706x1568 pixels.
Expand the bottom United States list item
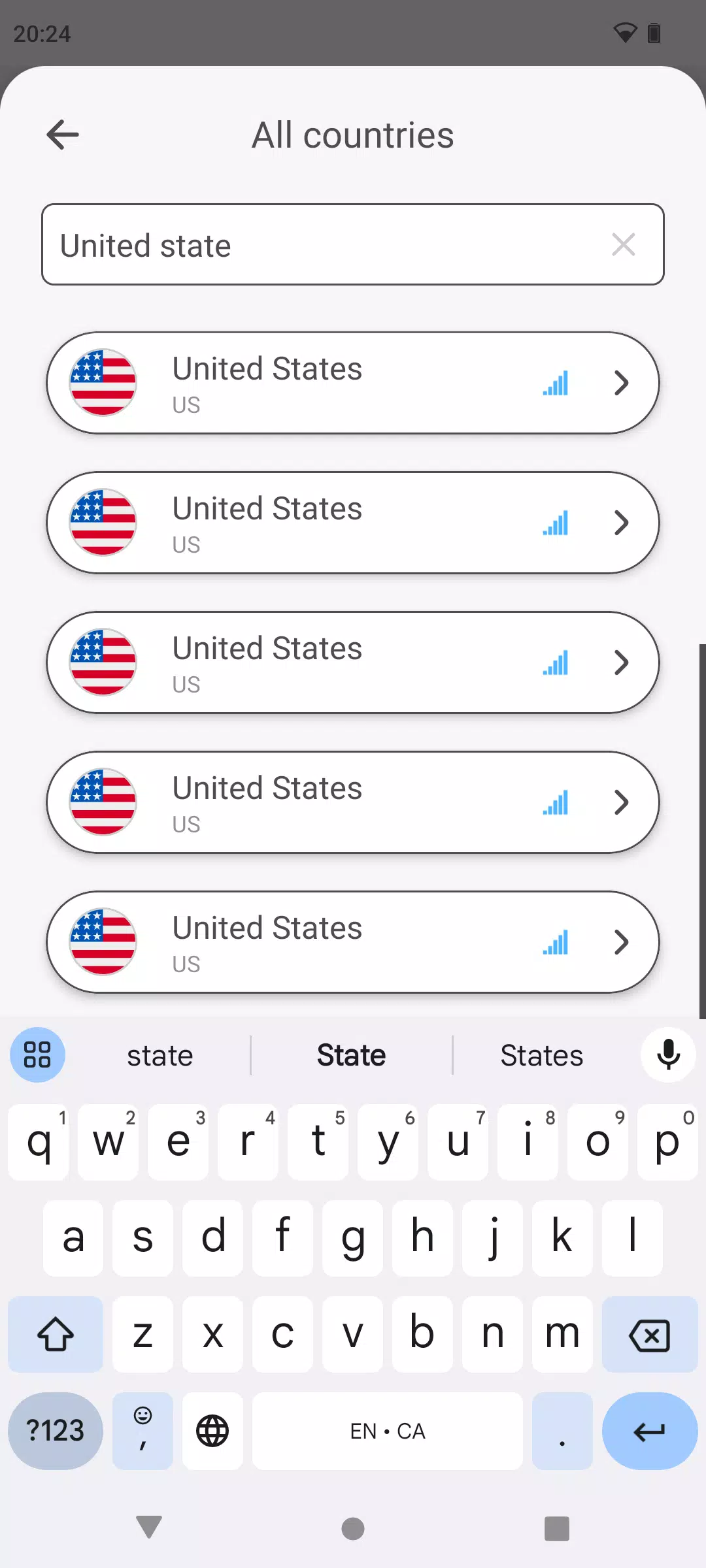click(621, 942)
